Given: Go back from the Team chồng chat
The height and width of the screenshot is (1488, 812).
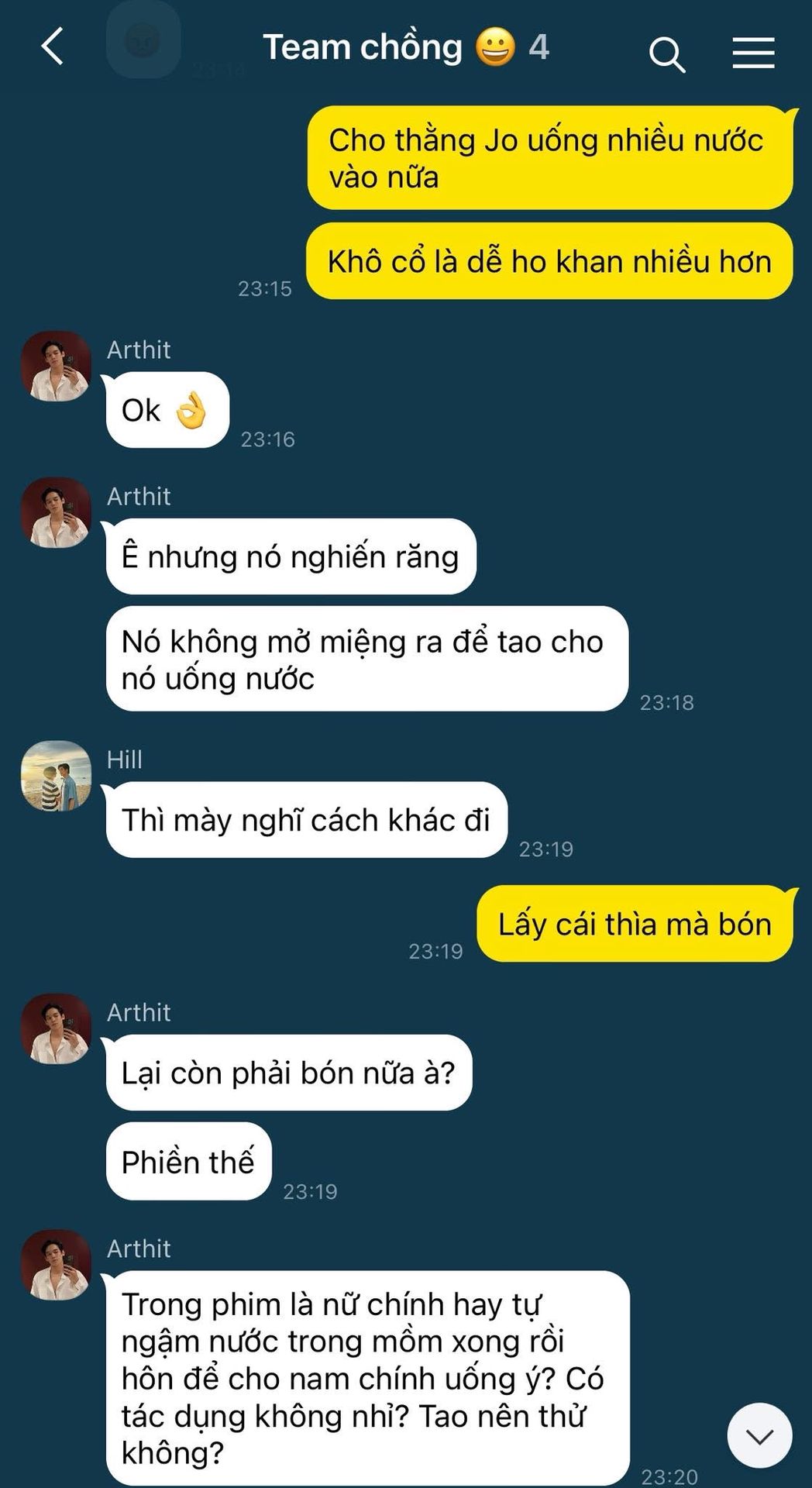Looking at the screenshot, I should [52, 46].
